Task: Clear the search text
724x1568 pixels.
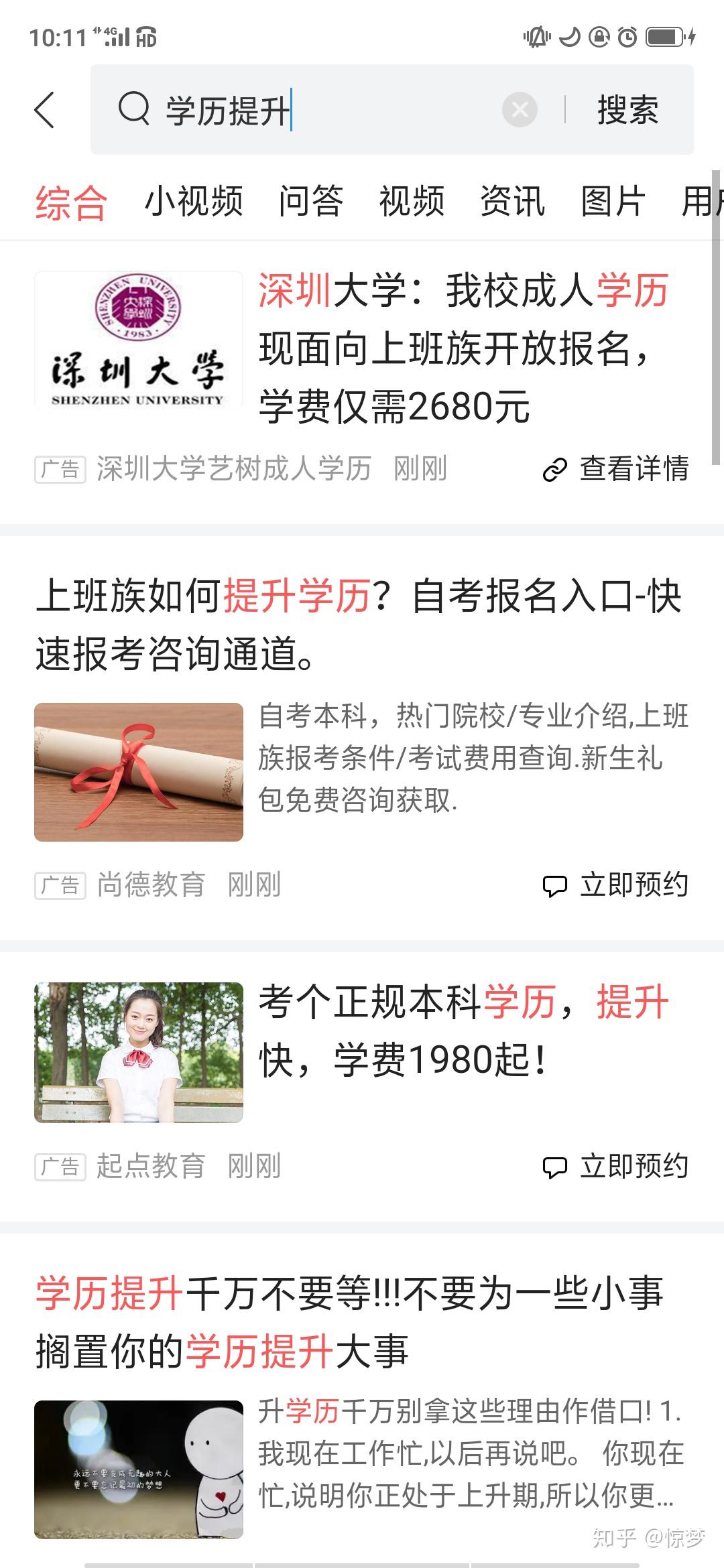Action: coord(520,110)
